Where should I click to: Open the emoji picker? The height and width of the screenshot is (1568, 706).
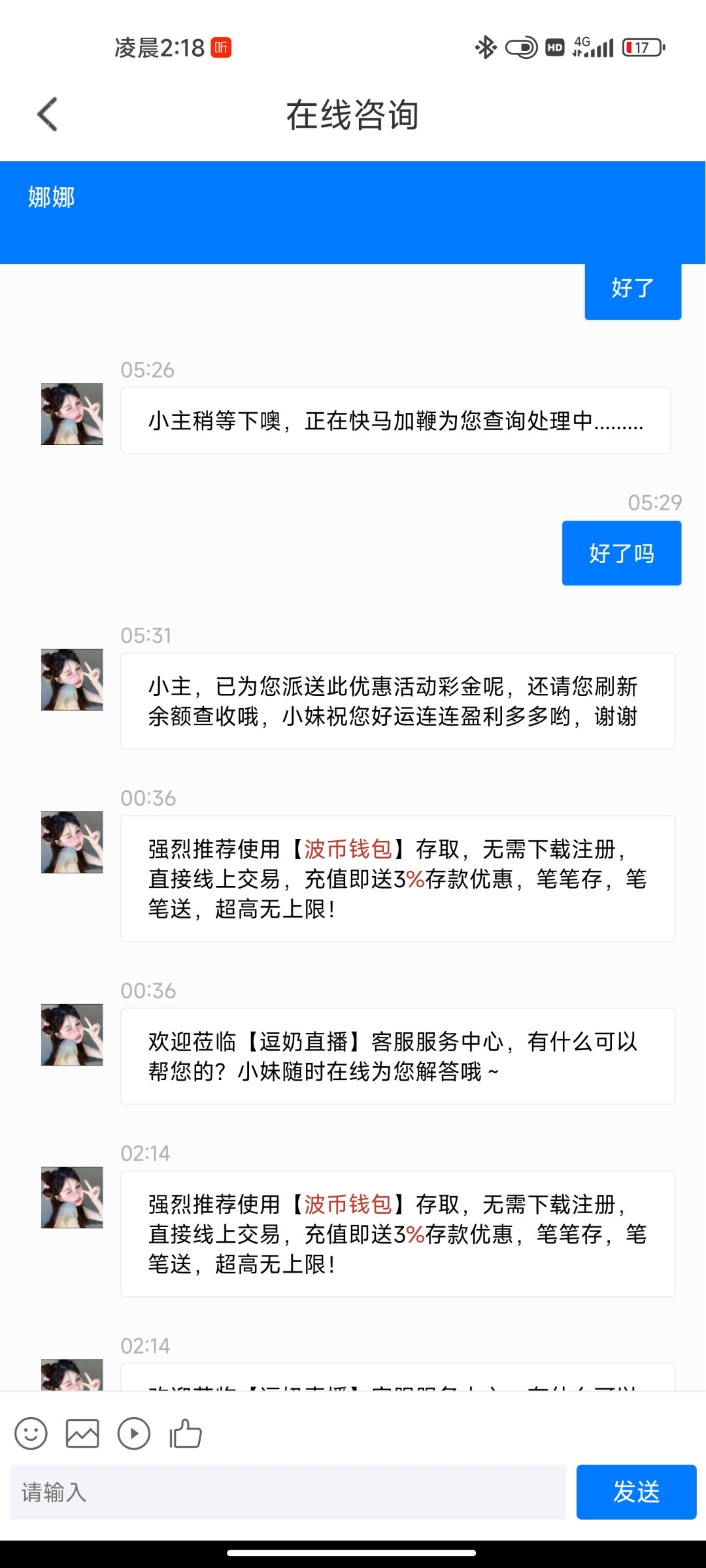[x=31, y=1434]
